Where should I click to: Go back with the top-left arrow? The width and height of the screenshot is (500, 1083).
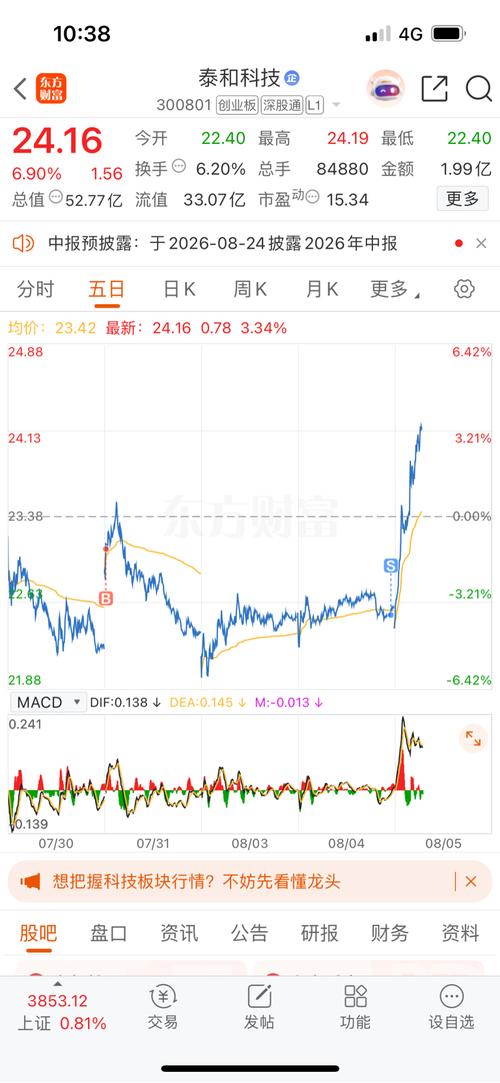[x=21, y=88]
